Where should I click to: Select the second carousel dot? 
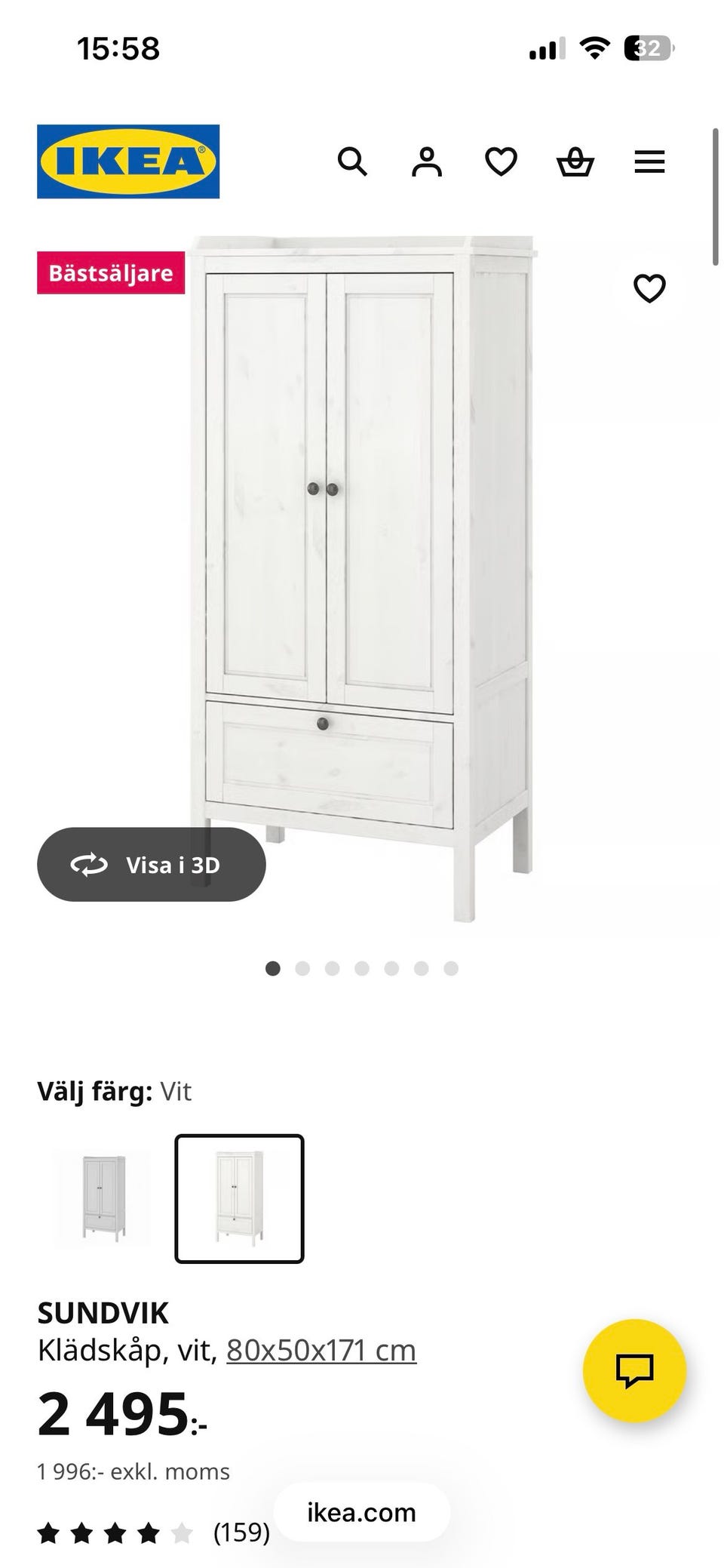click(x=303, y=967)
